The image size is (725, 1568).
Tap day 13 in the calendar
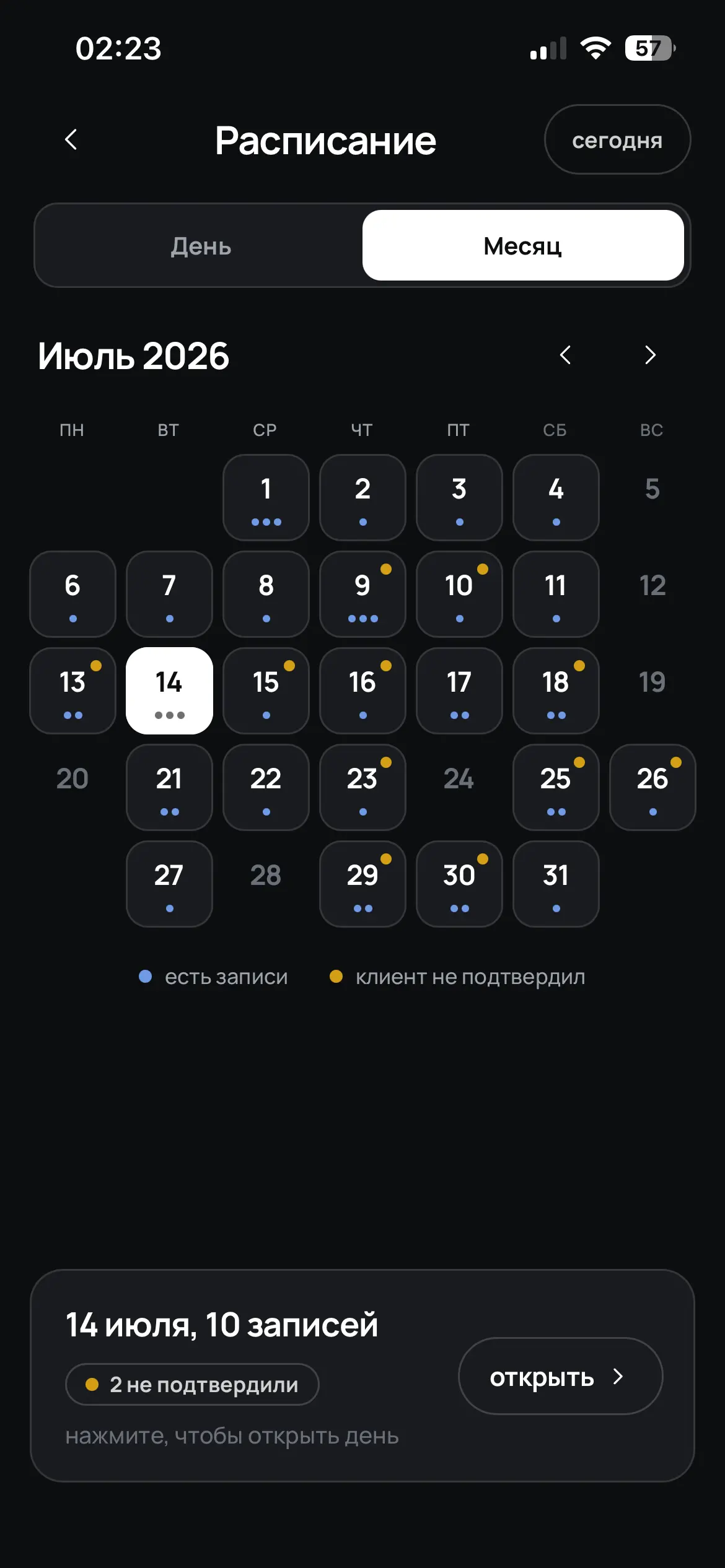pyautogui.click(x=72, y=690)
